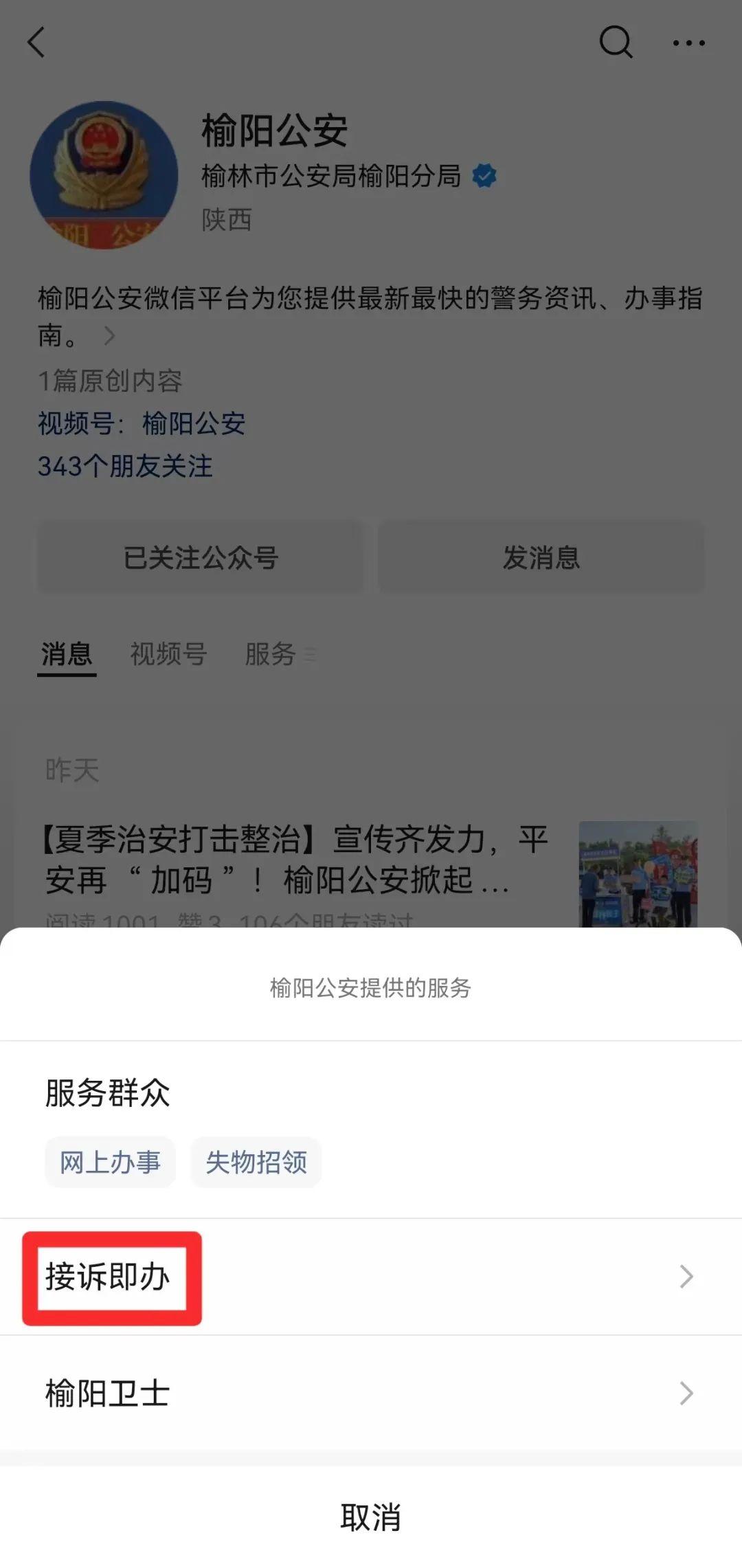Open the three-dot overflow menu

(x=688, y=43)
